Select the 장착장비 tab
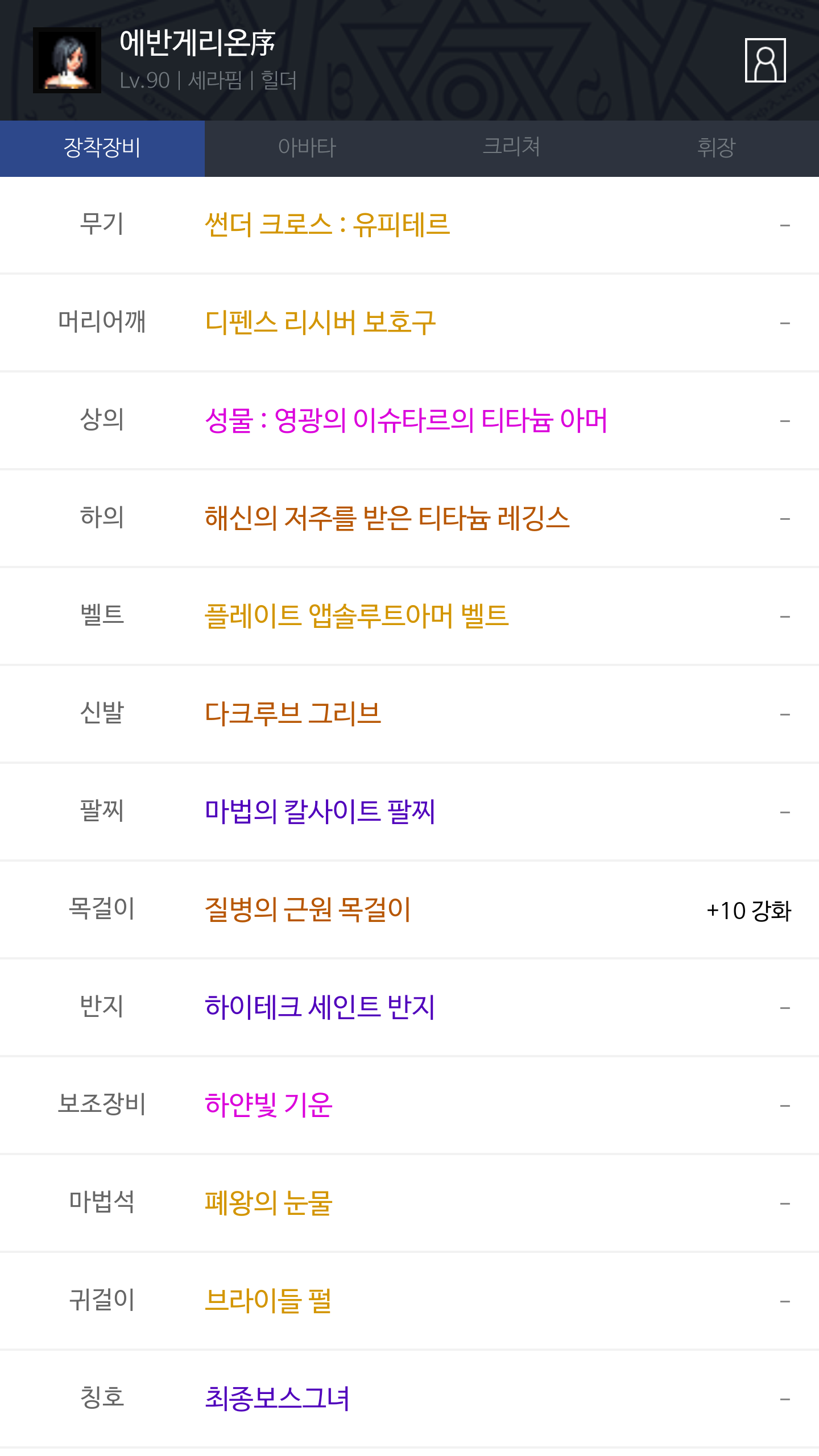 102,148
